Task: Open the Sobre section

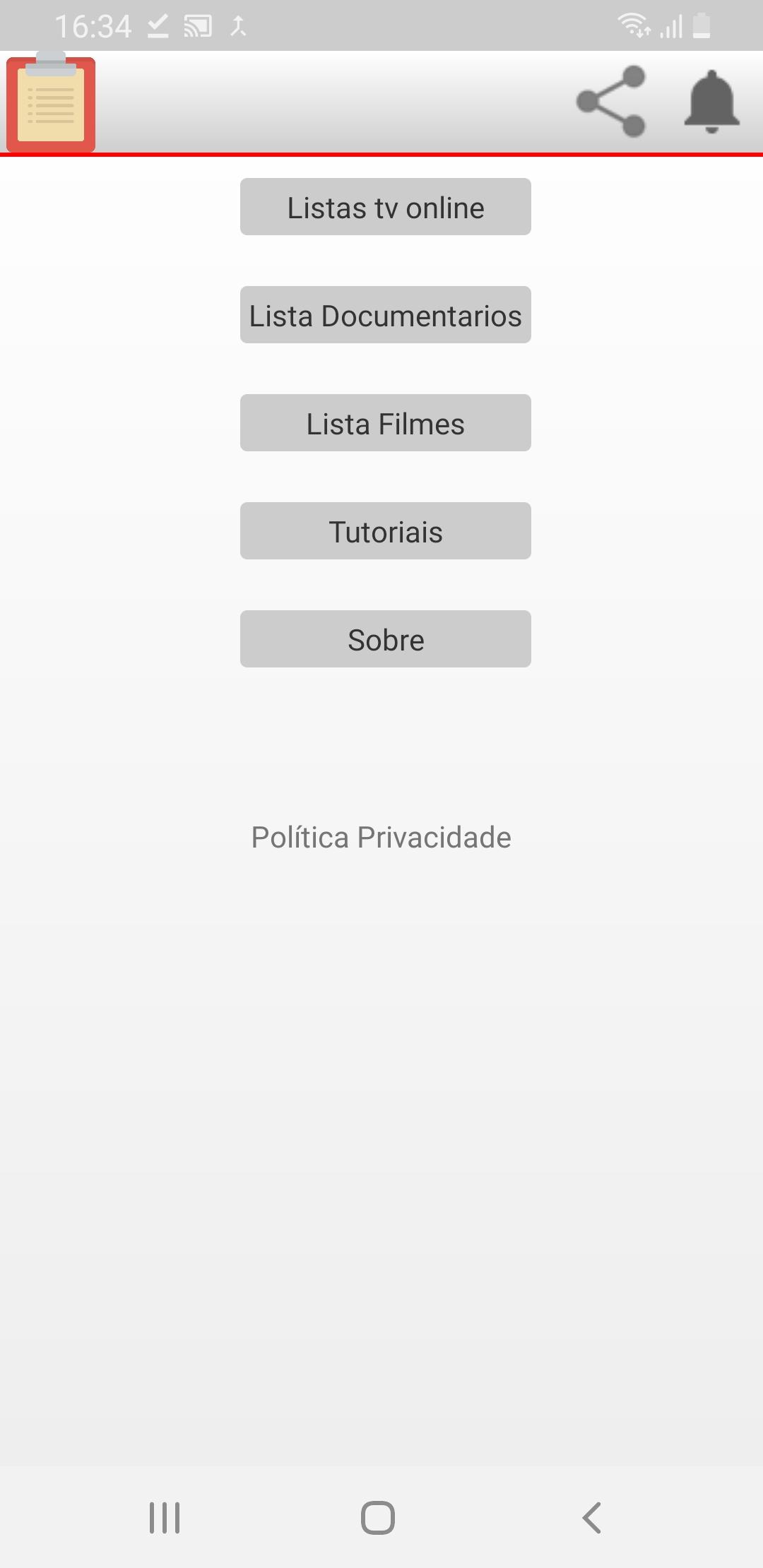Action: 385,639
